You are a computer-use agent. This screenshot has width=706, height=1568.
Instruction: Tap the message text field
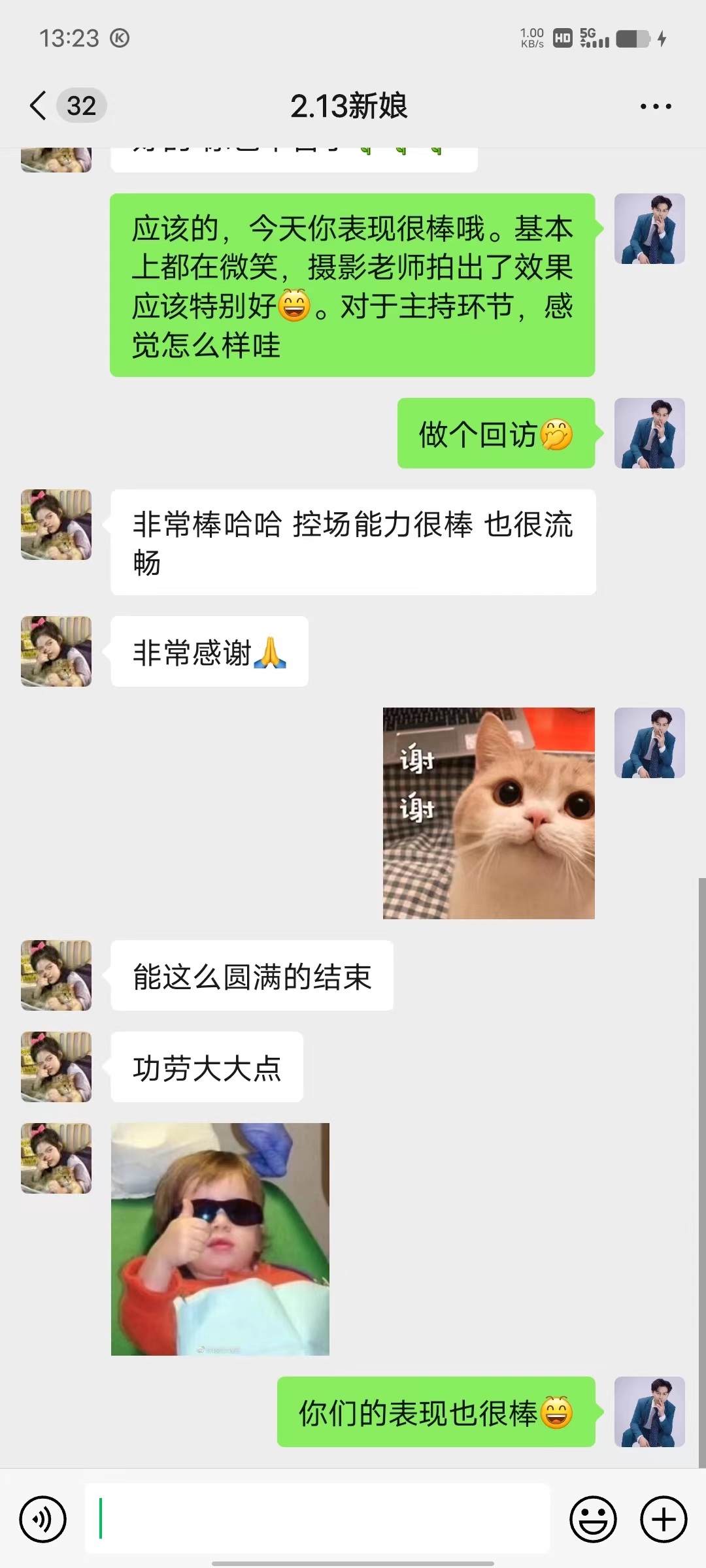pos(318,1518)
